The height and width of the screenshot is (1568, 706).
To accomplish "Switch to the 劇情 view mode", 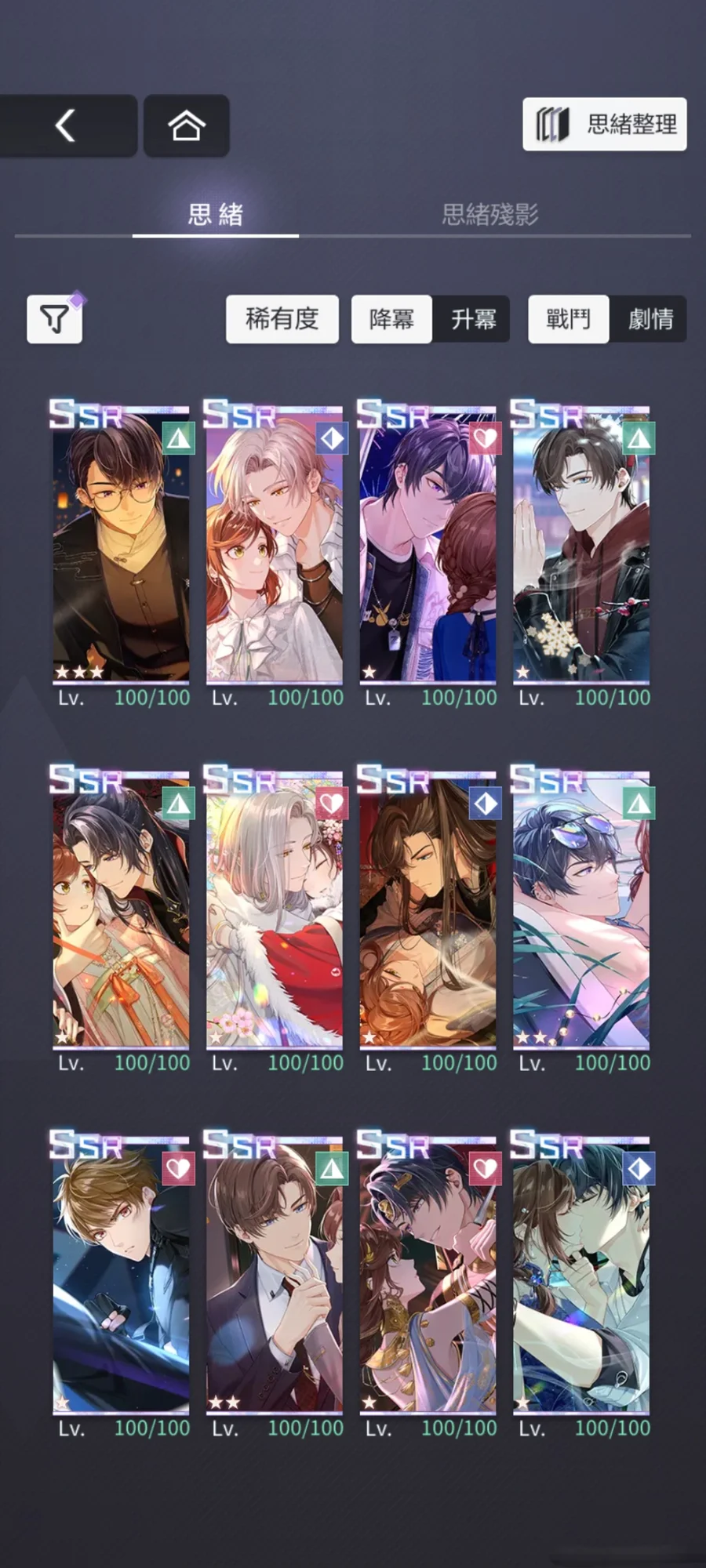I will (x=650, y=319).
